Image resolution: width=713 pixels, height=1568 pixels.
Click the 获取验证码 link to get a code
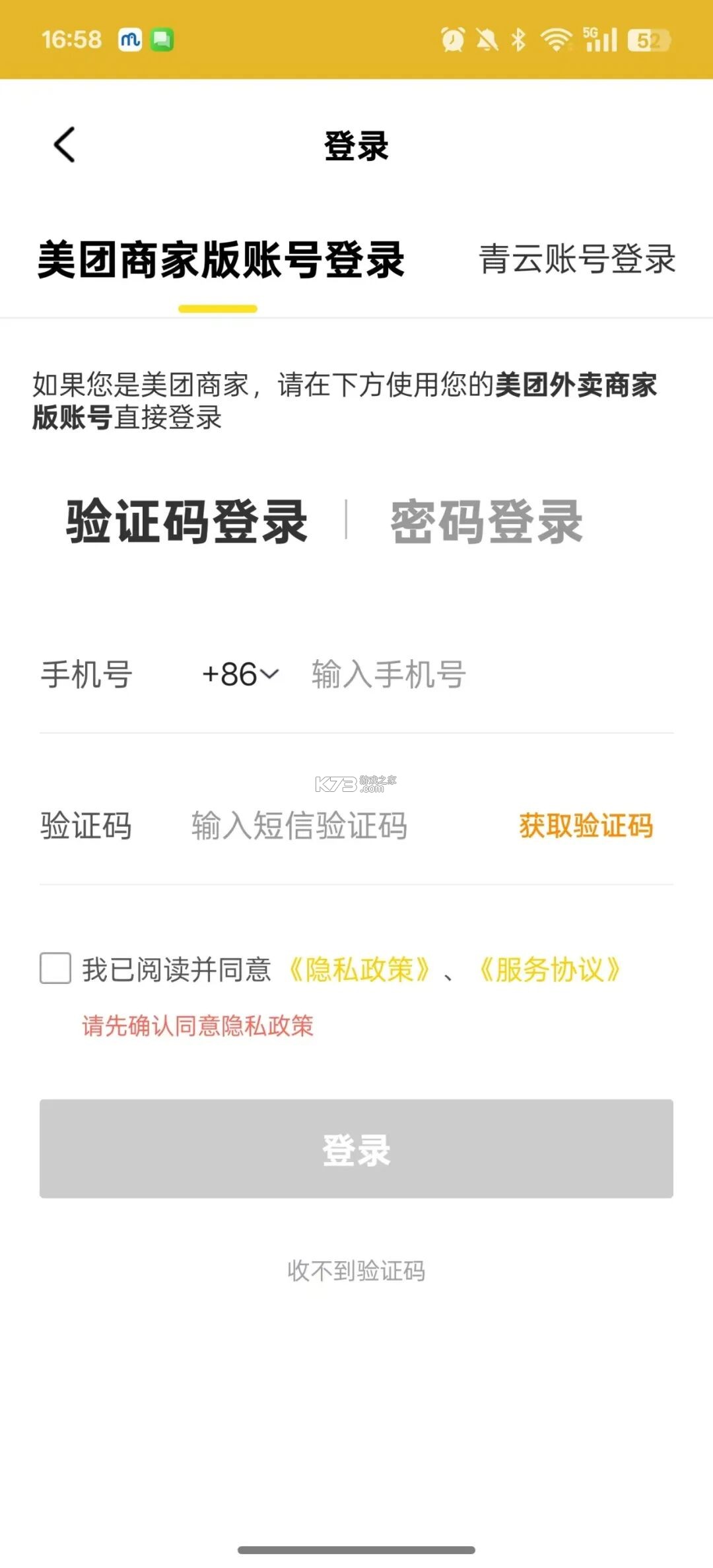(585, 826)
